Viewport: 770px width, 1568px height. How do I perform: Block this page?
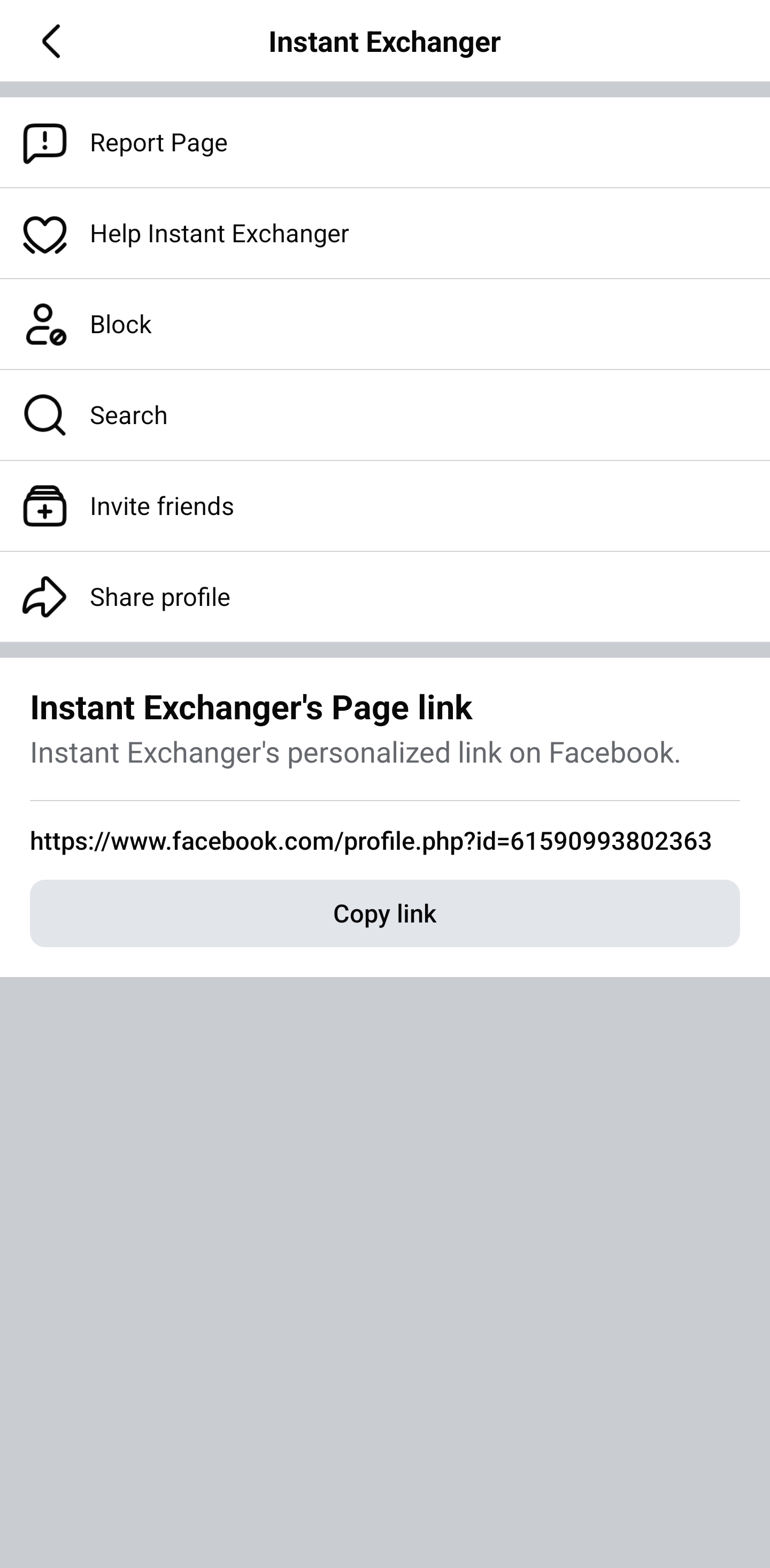[384, 325]
